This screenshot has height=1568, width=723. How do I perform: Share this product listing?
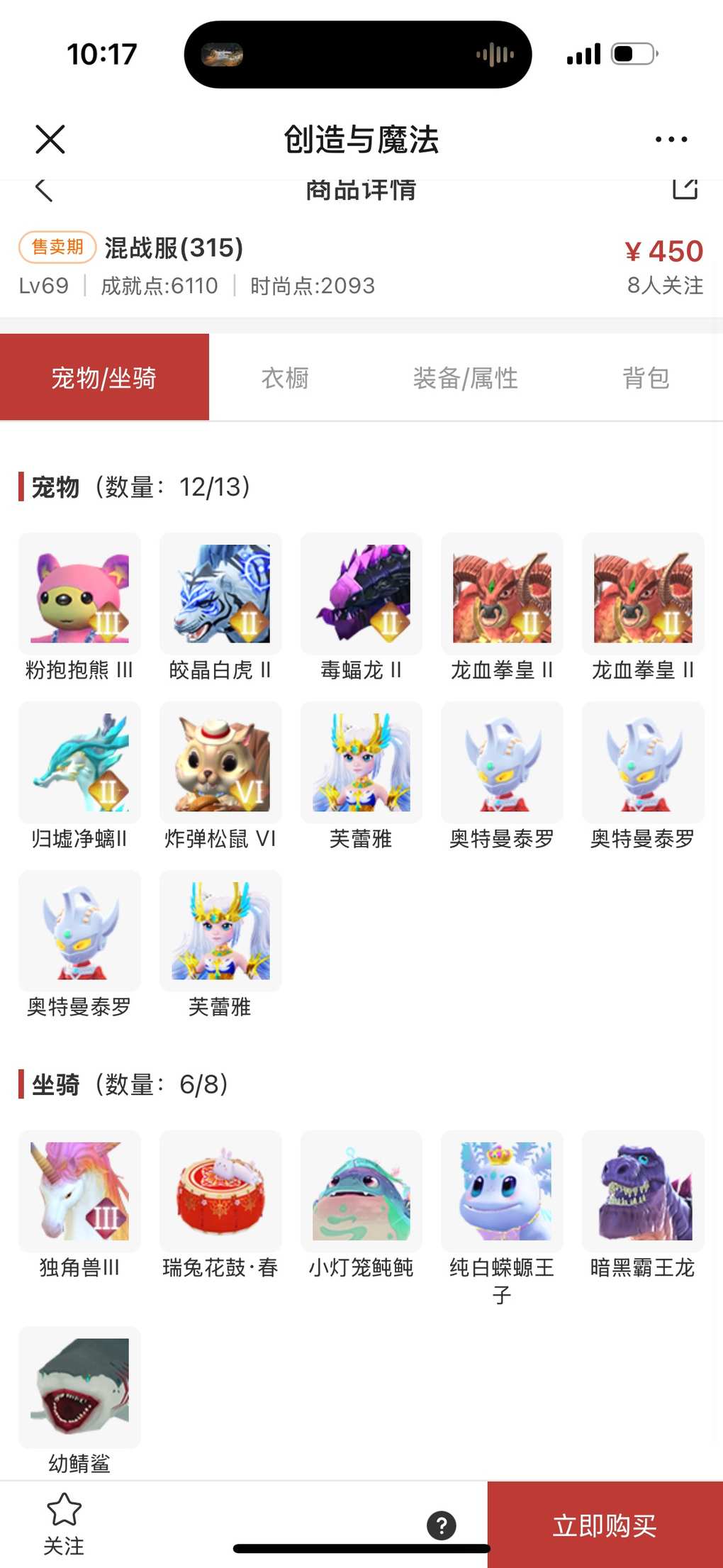[685, 189]
